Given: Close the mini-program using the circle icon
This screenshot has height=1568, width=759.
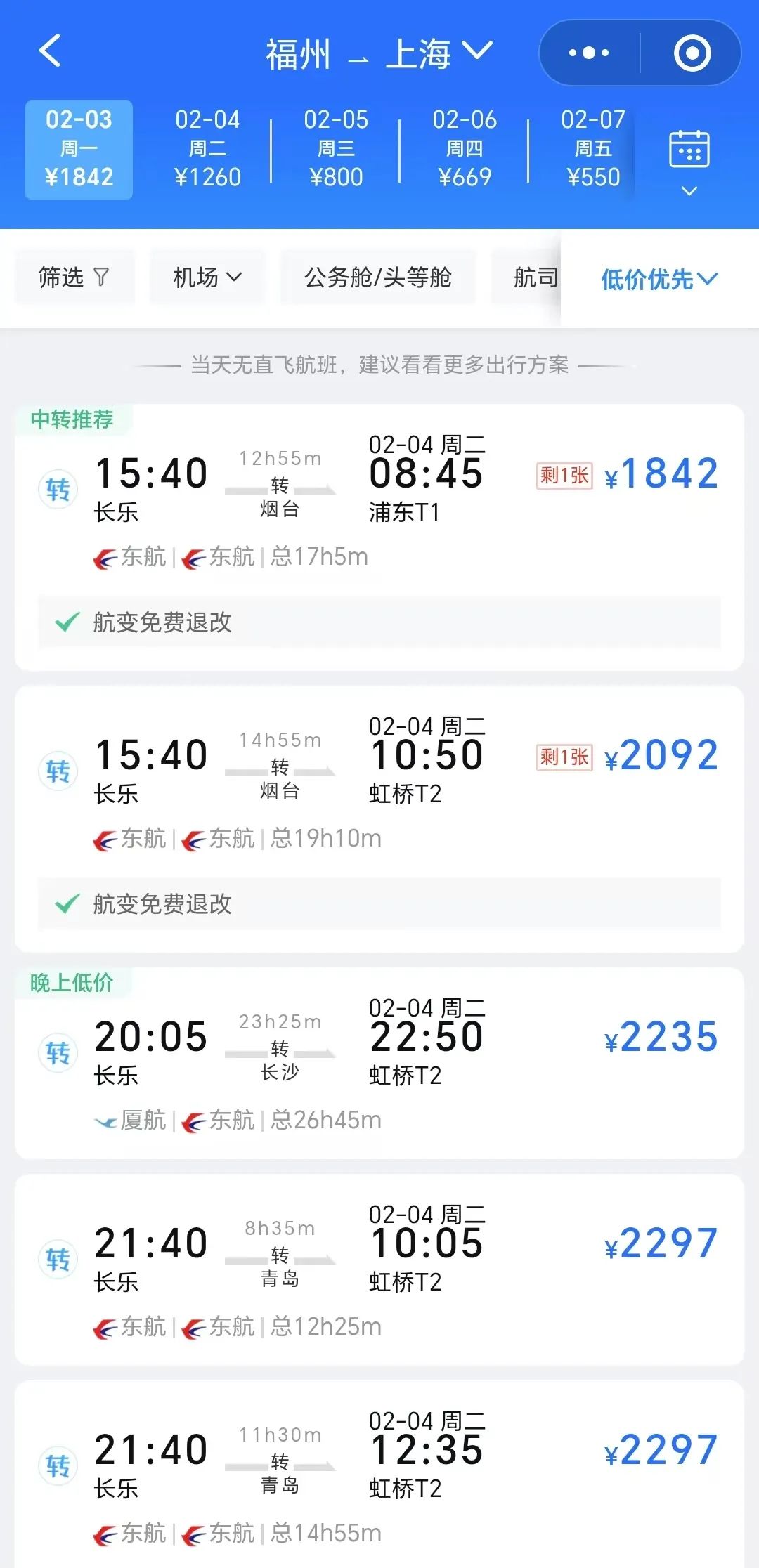Looking at the screenshot, I should tap(692, 53).
